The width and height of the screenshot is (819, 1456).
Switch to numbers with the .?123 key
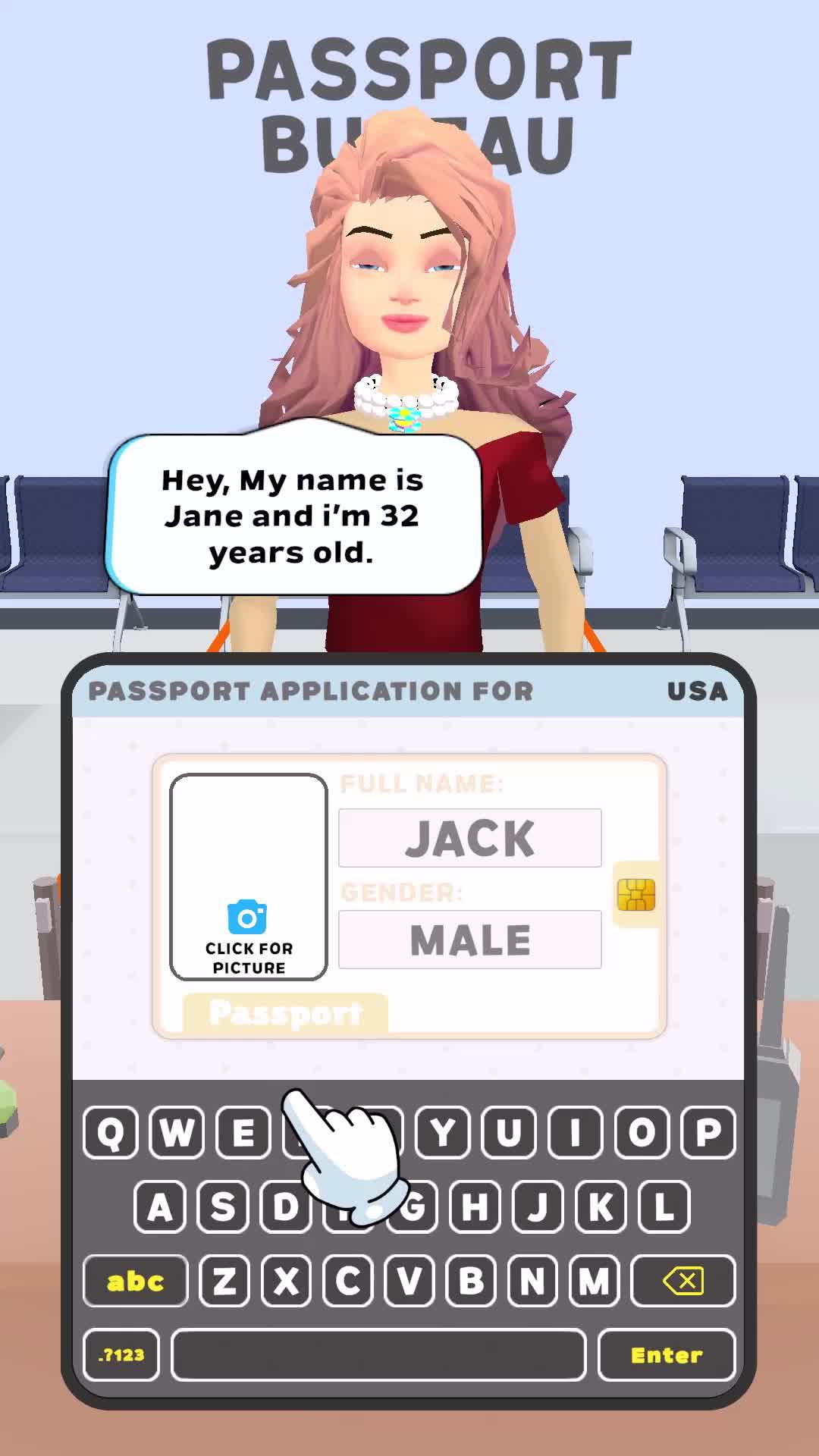pos(120,1355)
